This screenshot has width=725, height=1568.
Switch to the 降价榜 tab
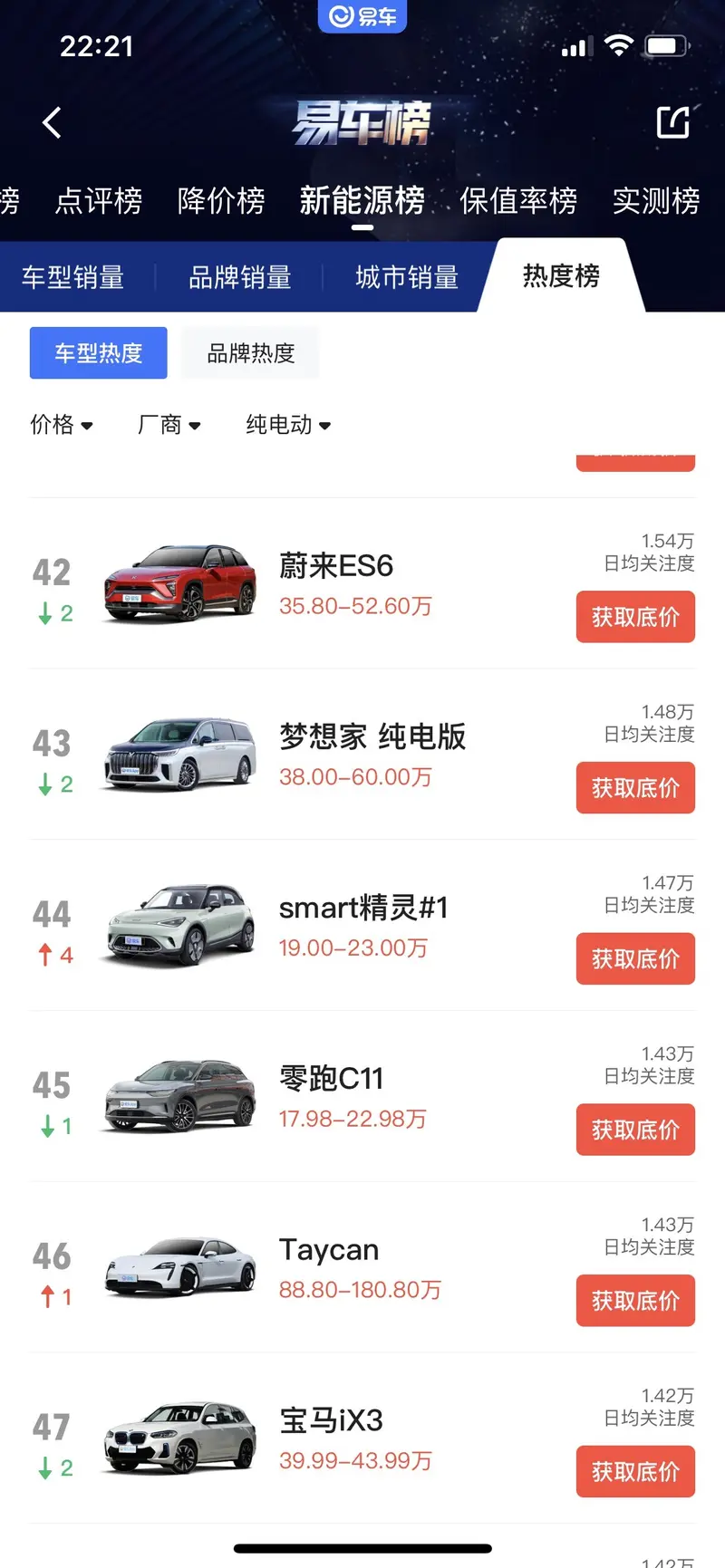221,200
